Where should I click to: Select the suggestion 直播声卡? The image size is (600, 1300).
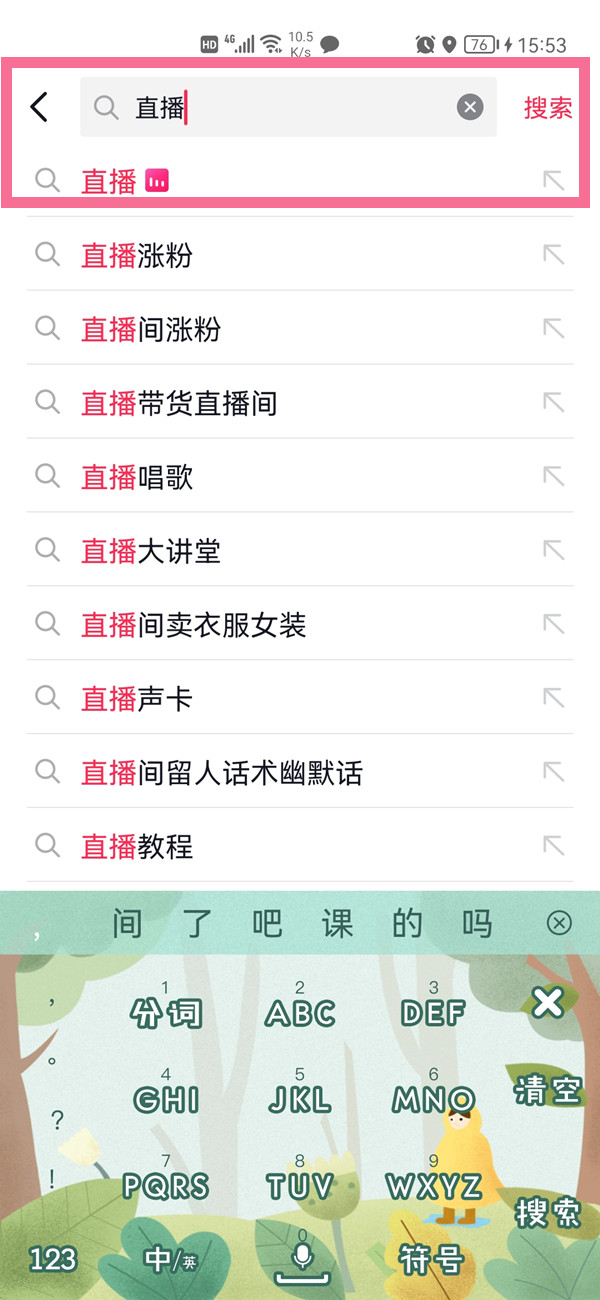pos(137,699)
